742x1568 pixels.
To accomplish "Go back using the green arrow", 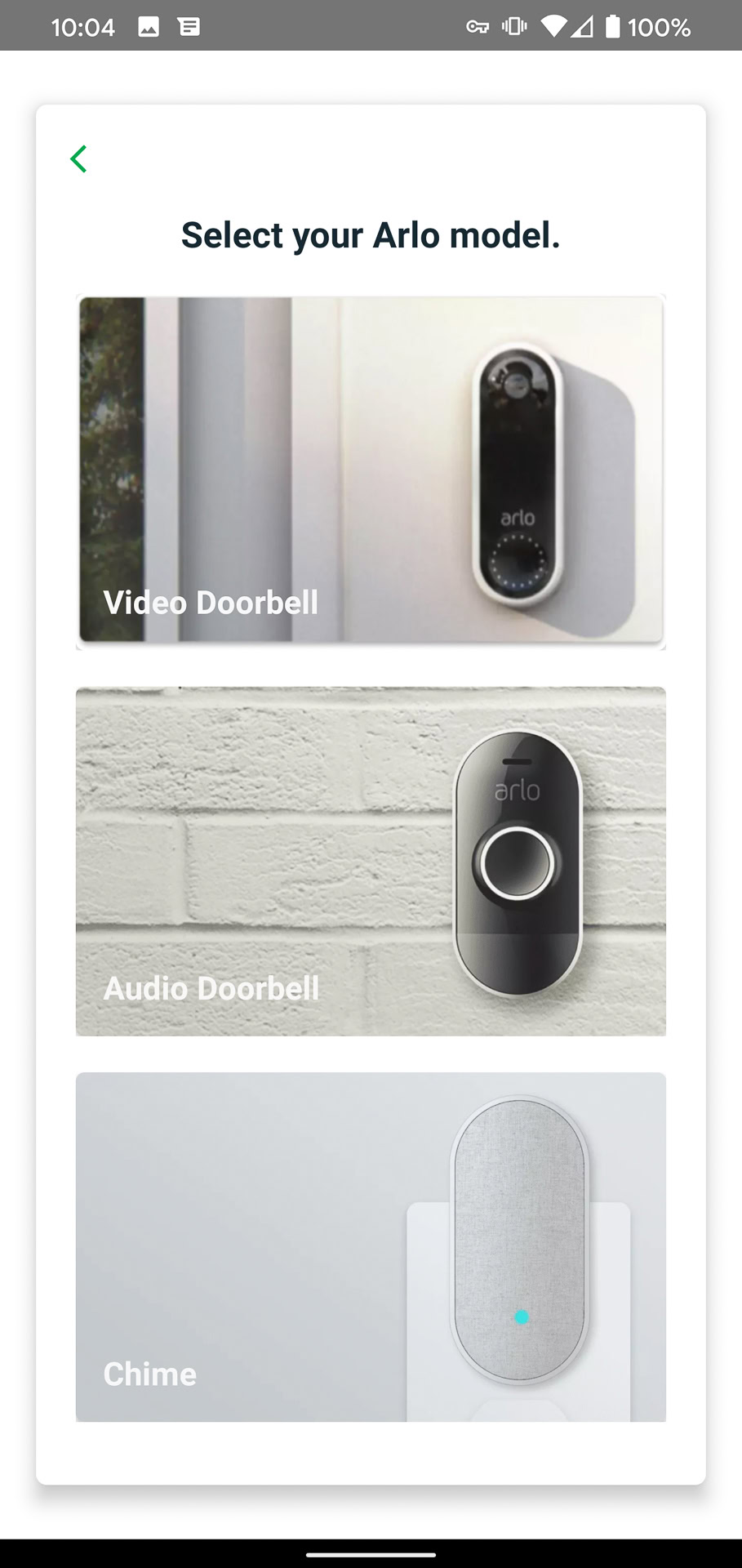I will coord(78,159).
